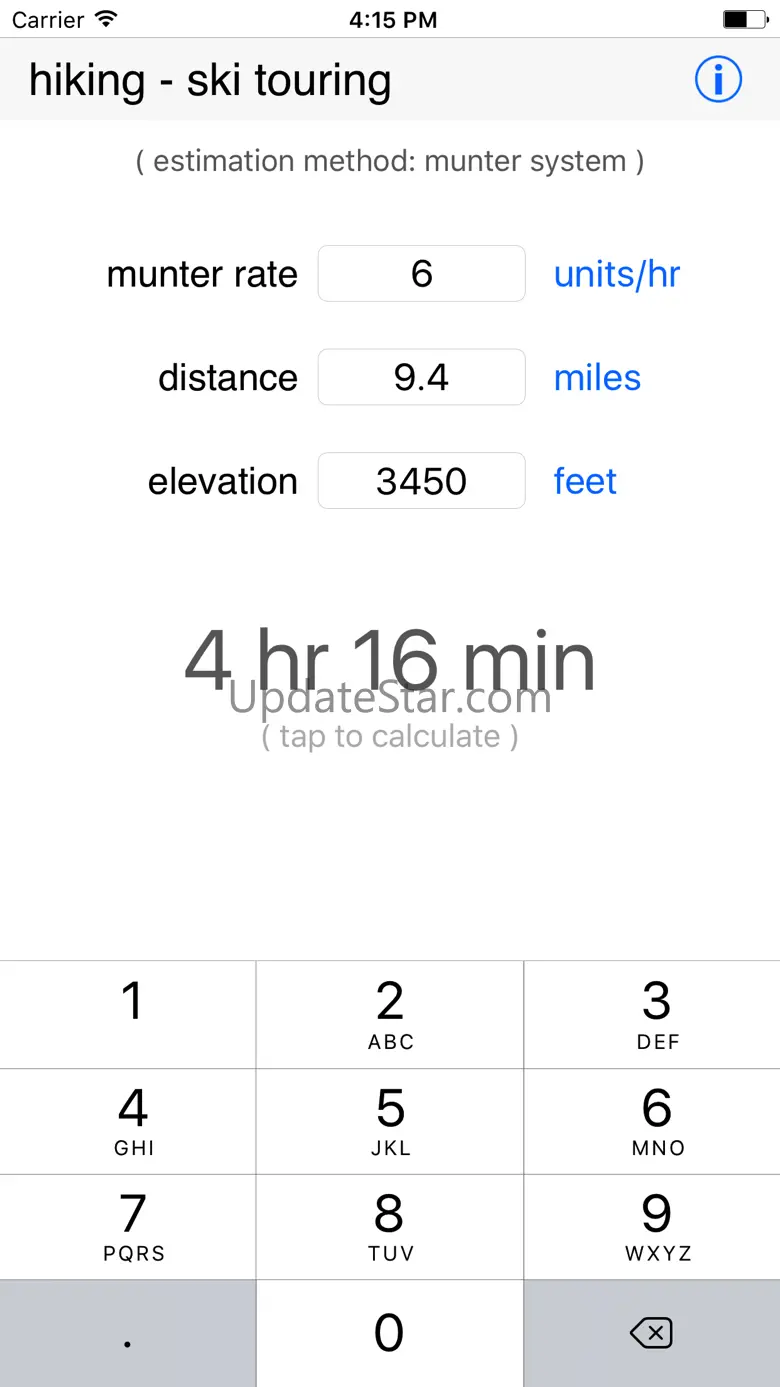The image size is (780, 1387).
Task: Enter digit 0 on the keypad
Action: point(390,1332)
